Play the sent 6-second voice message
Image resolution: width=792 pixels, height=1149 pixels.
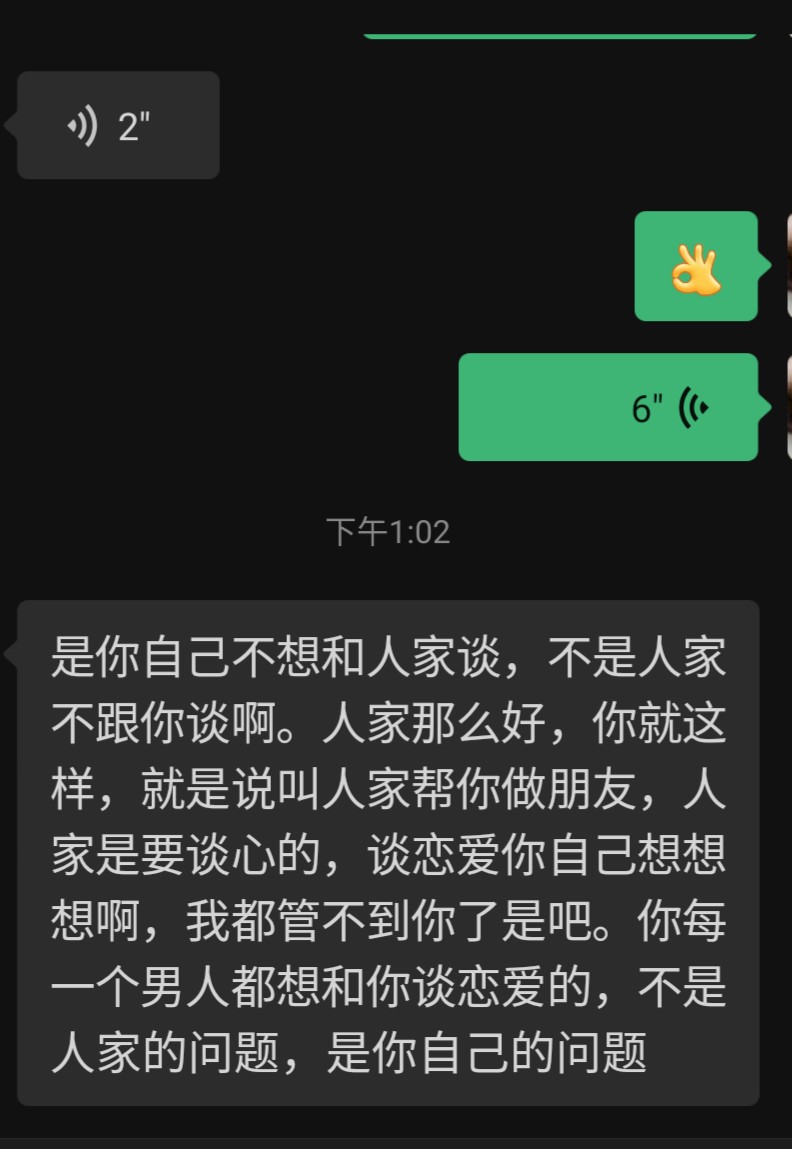click(608, 408)
